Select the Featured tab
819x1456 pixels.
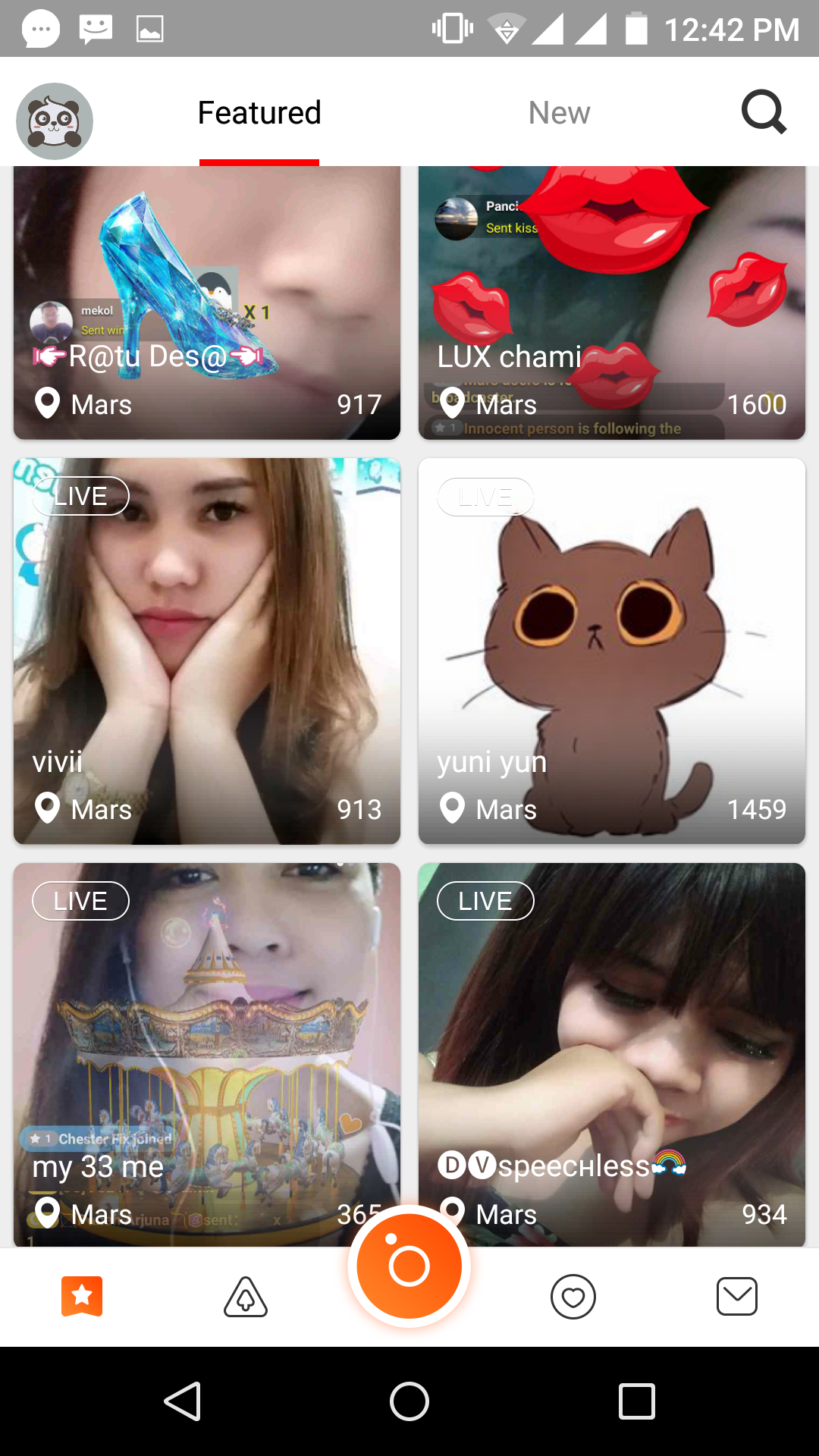coord(259,113)
